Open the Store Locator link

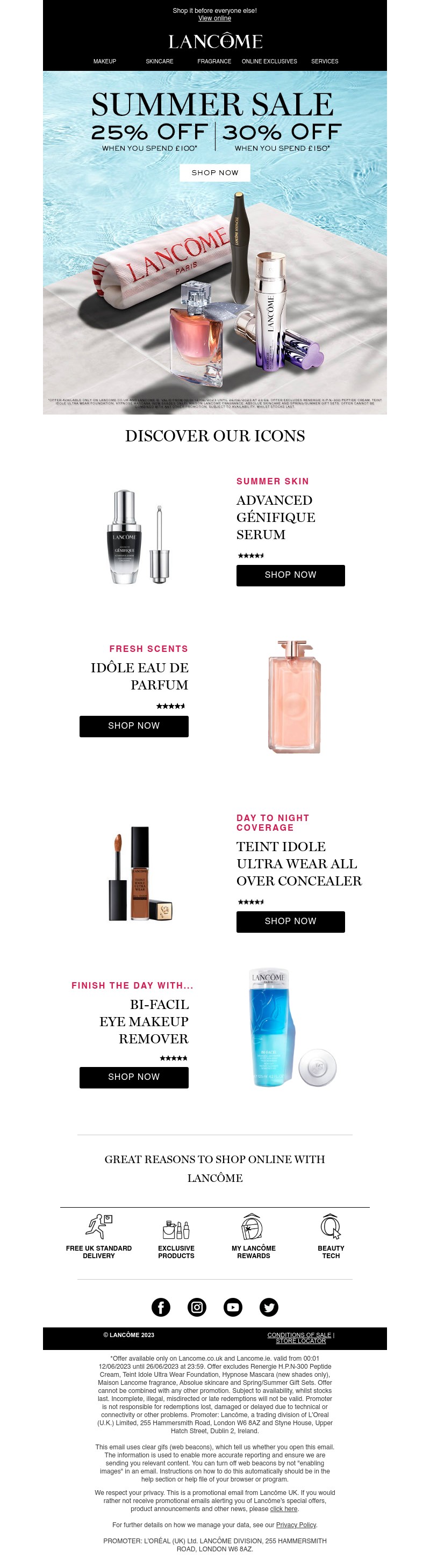tap(301, 1341)
